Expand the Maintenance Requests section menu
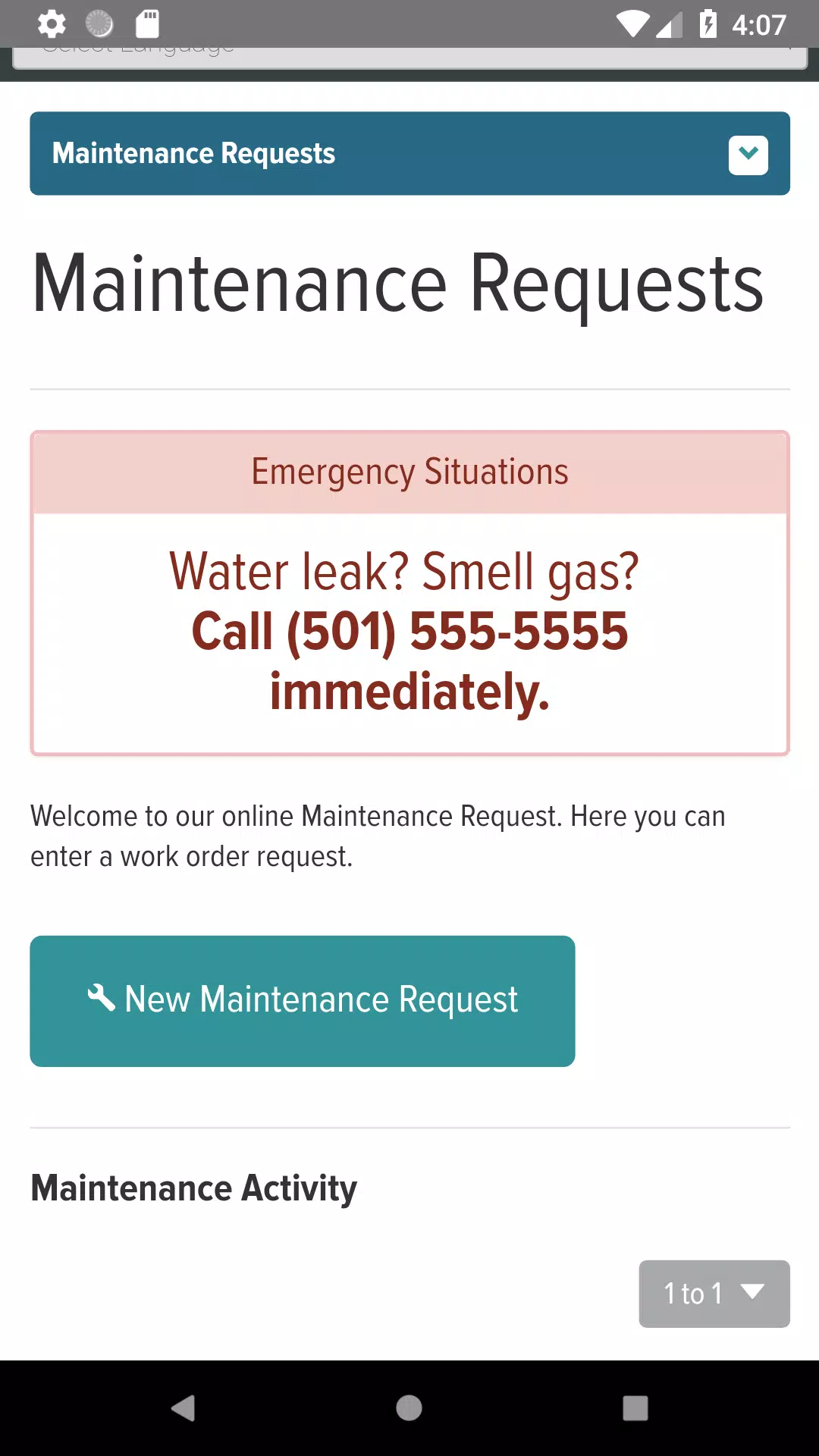Screen dimensions: 819x1456 coord(748,155)
